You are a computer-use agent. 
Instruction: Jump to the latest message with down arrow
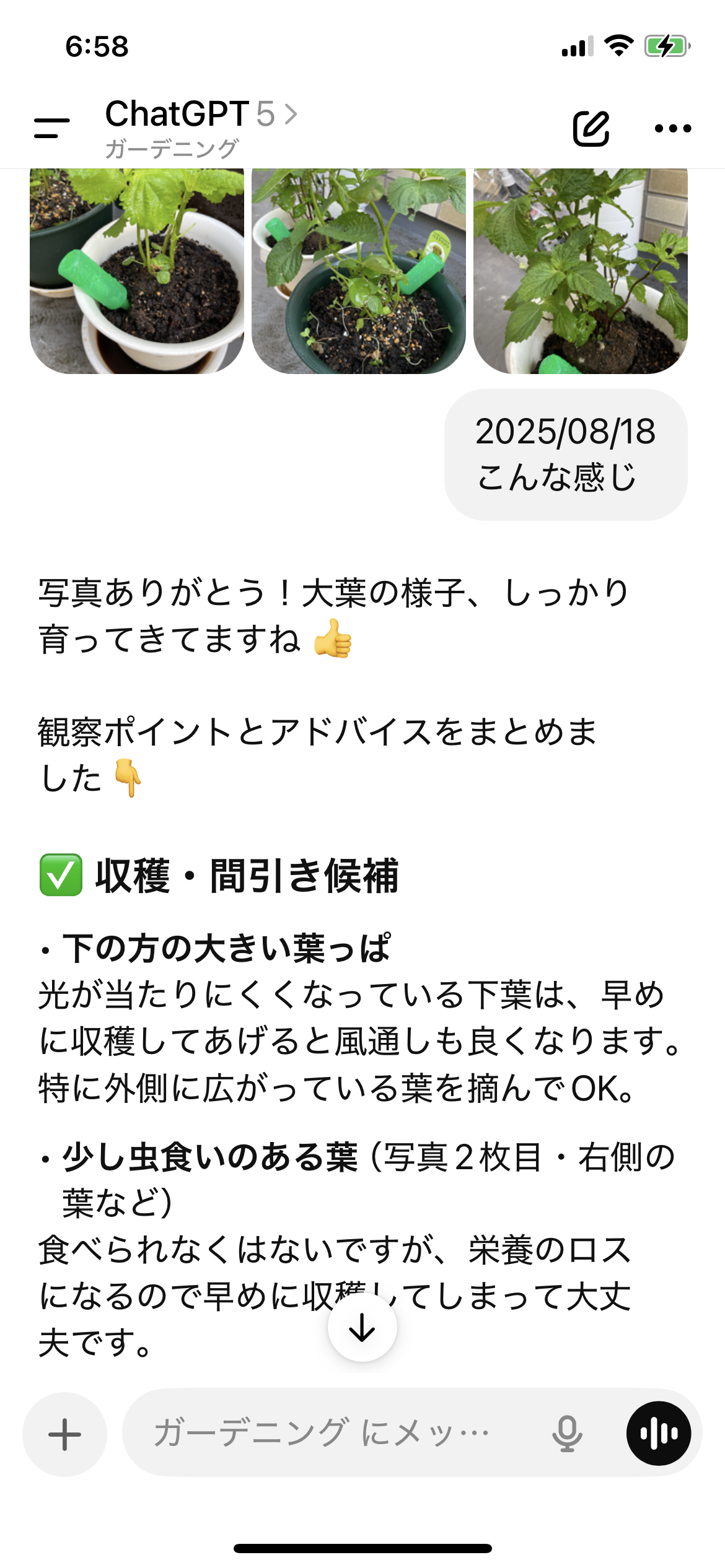click(362, 1327)
